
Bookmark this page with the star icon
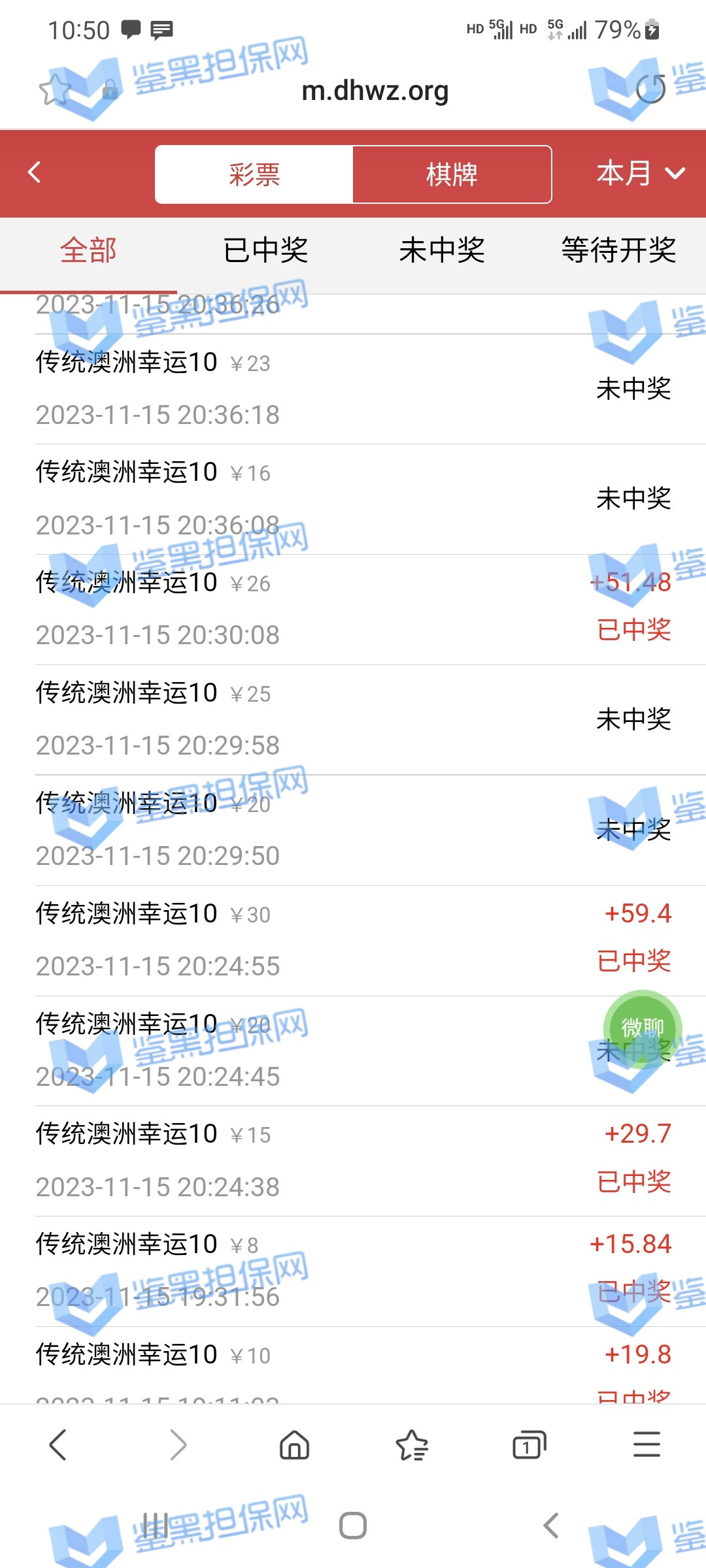click(x=54, y=90)
